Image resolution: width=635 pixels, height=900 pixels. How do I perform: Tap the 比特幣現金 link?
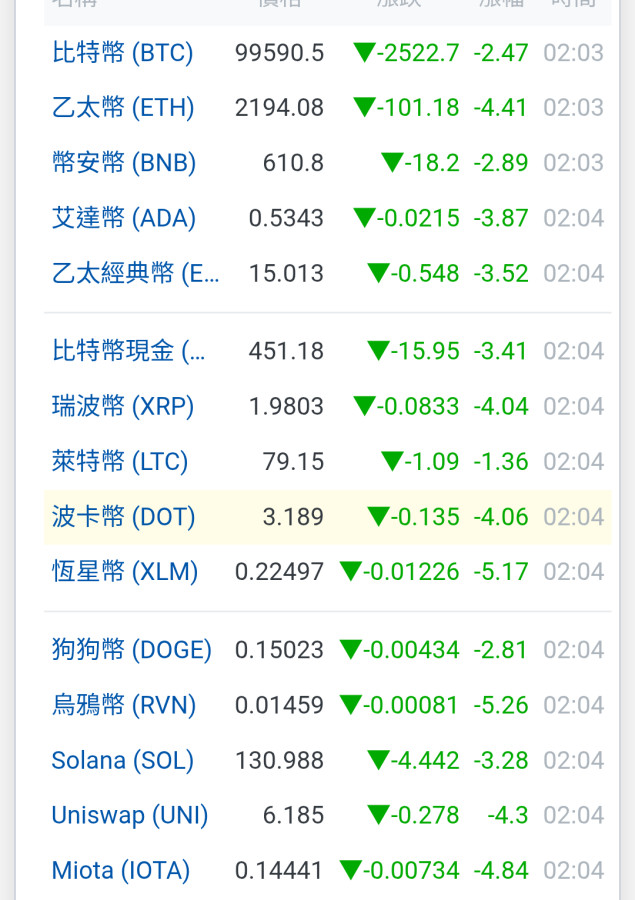[129, 351]
